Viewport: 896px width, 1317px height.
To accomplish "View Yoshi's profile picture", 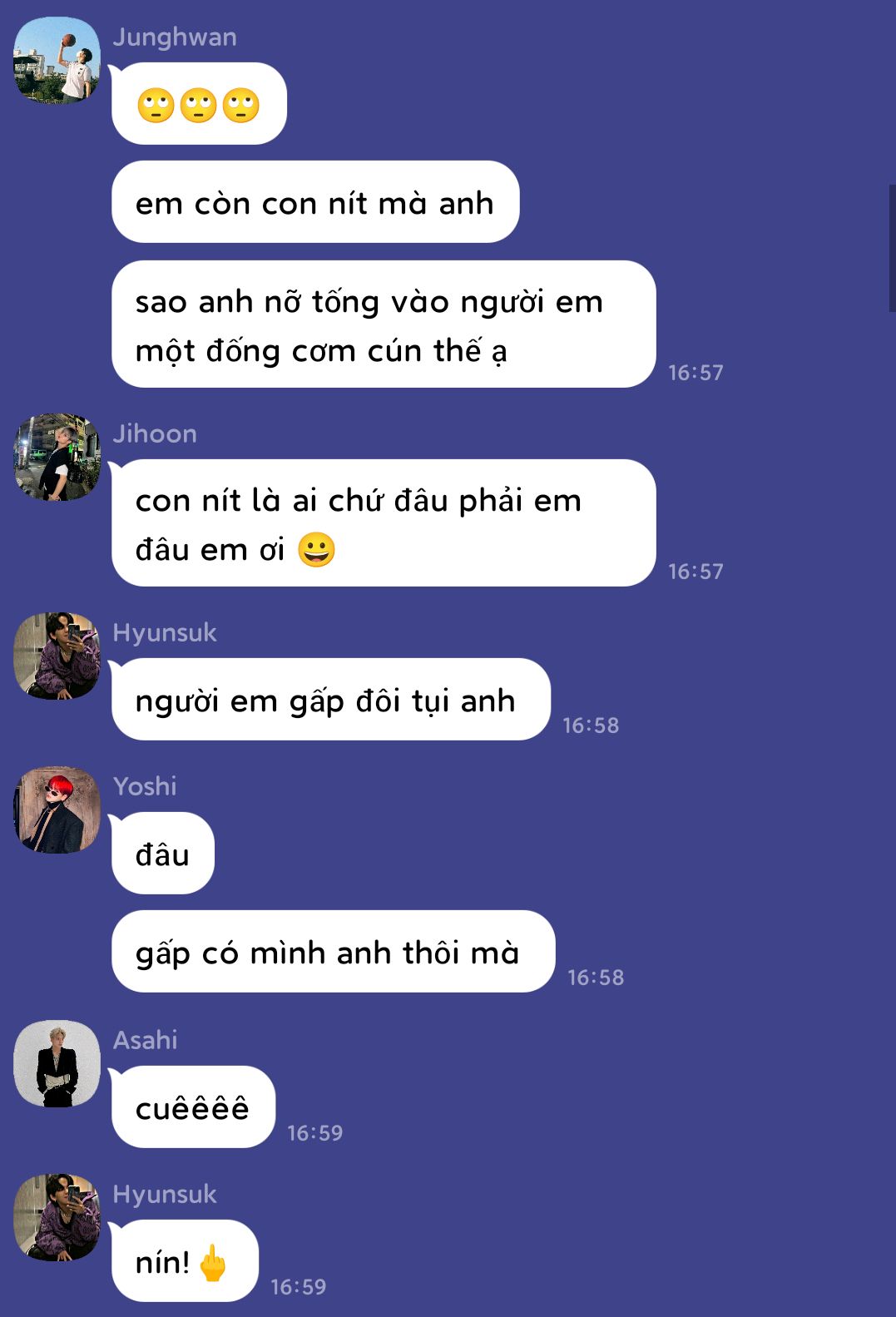I will click(57, 810).
